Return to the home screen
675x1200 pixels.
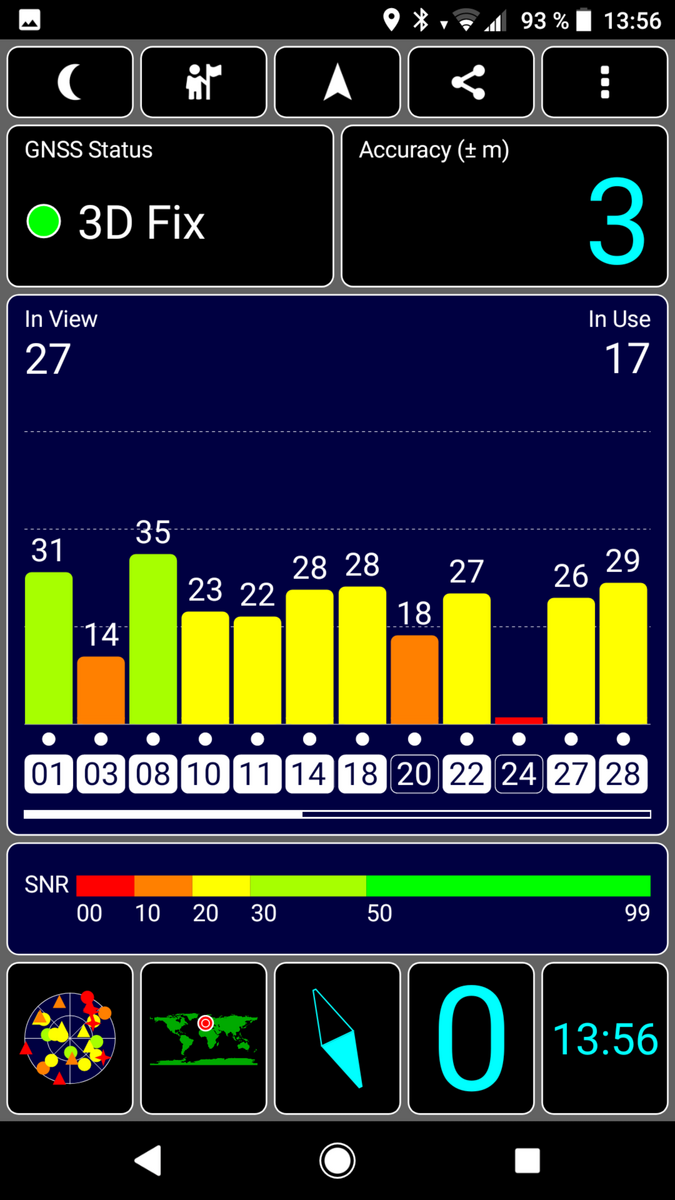click(x=338, y=1160)
